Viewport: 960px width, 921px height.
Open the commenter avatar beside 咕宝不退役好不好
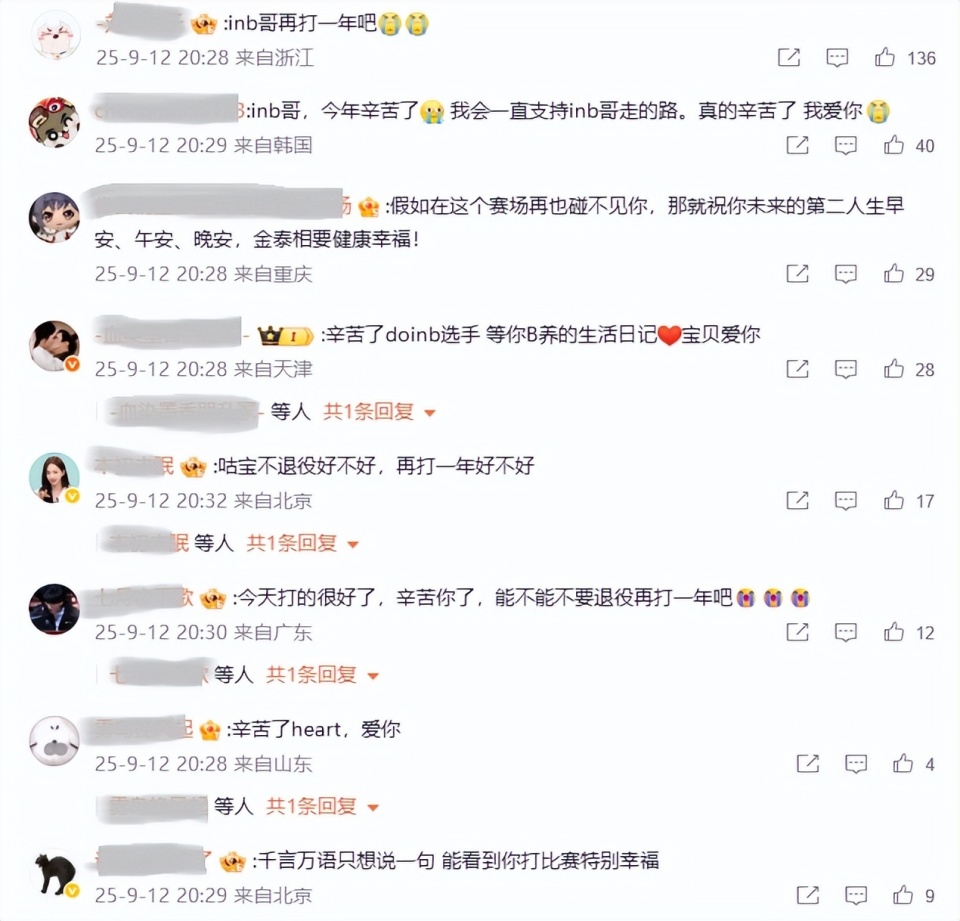[x=54, y=477]
